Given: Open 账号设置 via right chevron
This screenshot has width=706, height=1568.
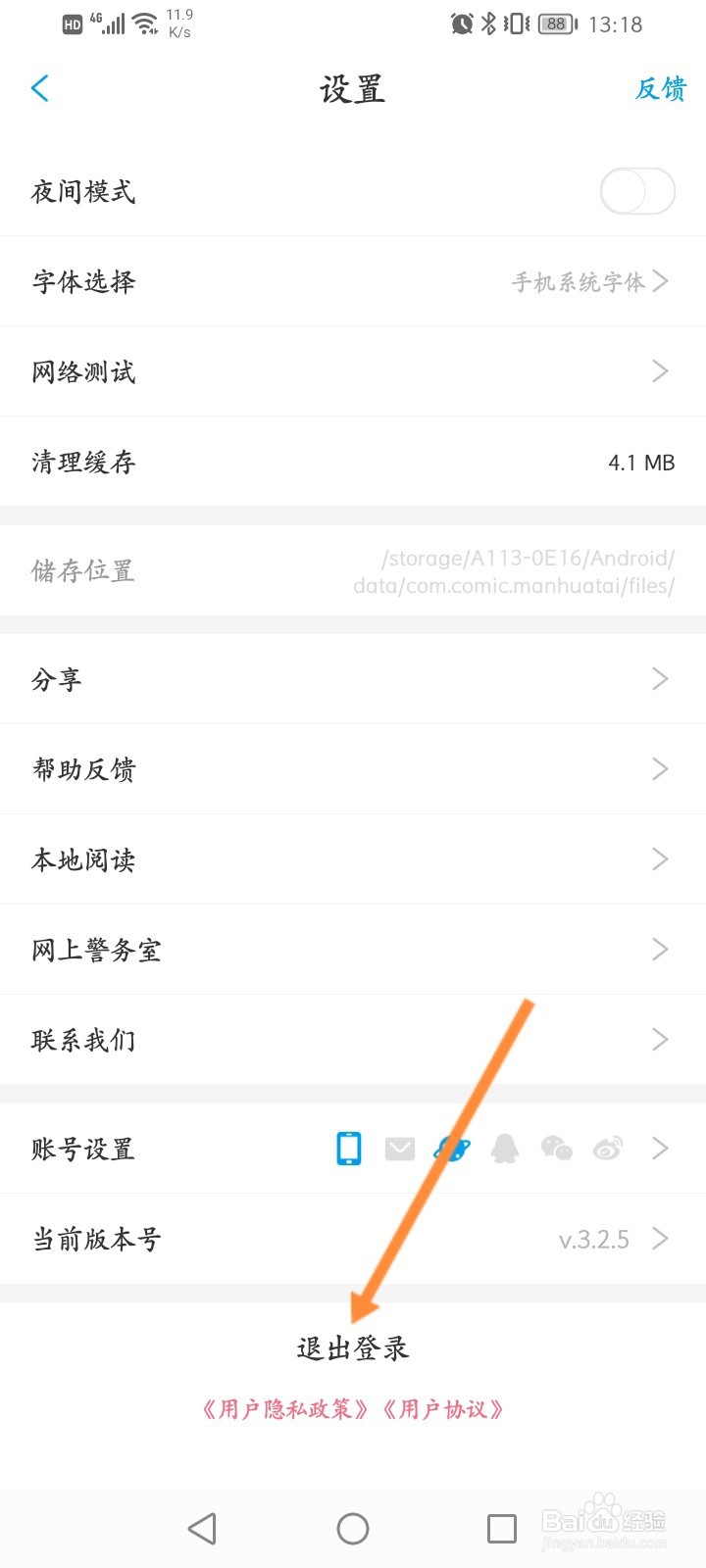Looking at the screenshot, I should (x=659, y=1148).
